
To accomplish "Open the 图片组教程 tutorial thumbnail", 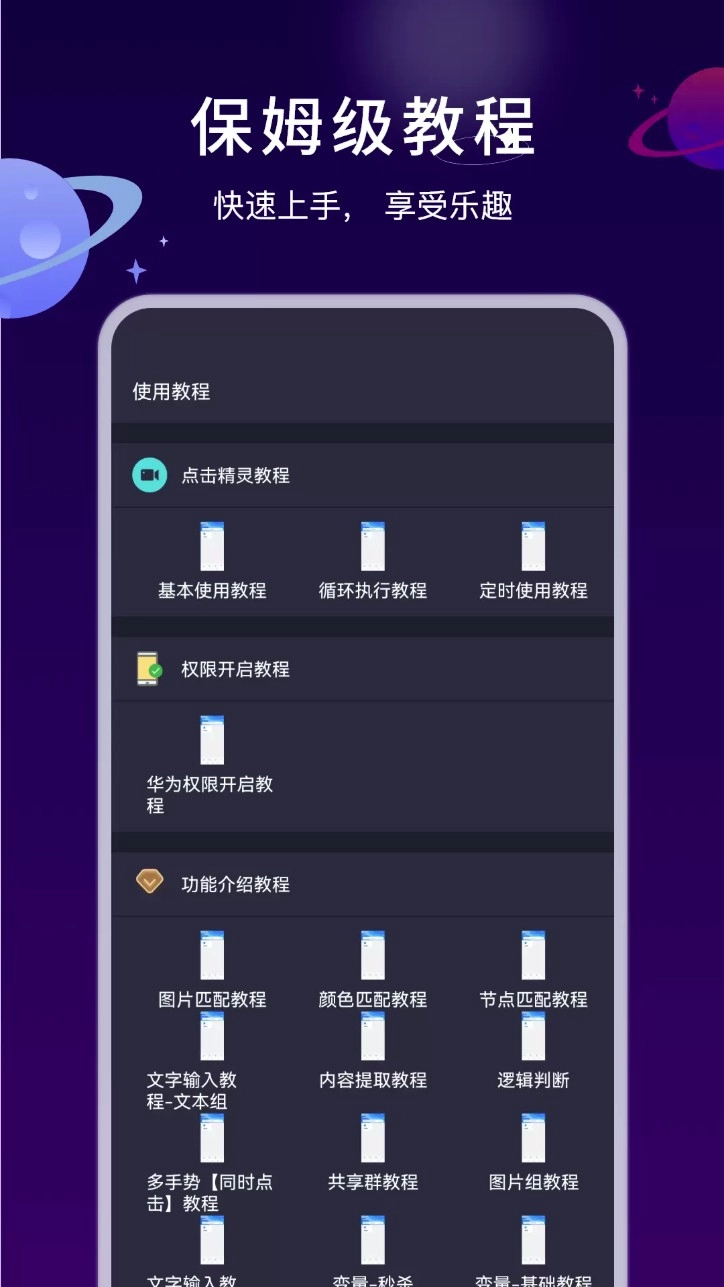I will pos(533,1138).
